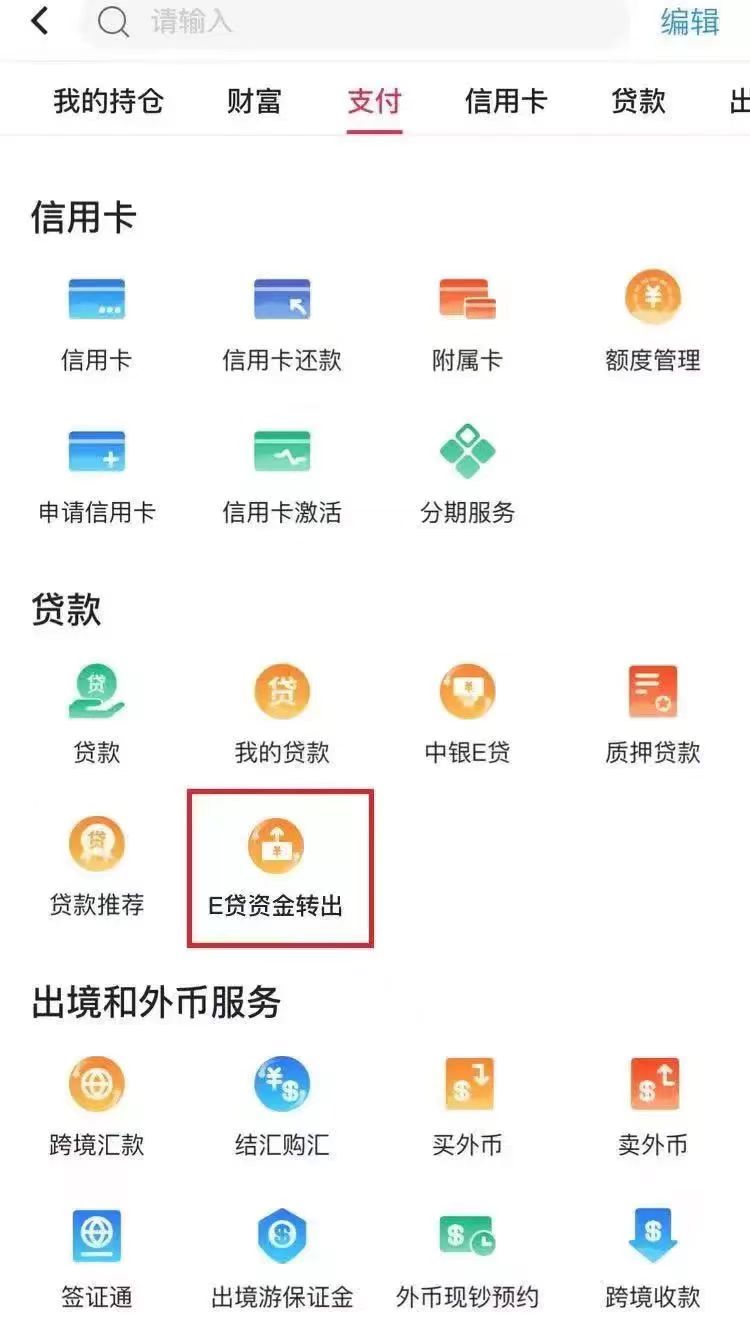Viewport: 750px width, 1334px height.
Task: Tap 编辑 to edit shortcuts
Action: pyautogui.click(x=690, y=22)
